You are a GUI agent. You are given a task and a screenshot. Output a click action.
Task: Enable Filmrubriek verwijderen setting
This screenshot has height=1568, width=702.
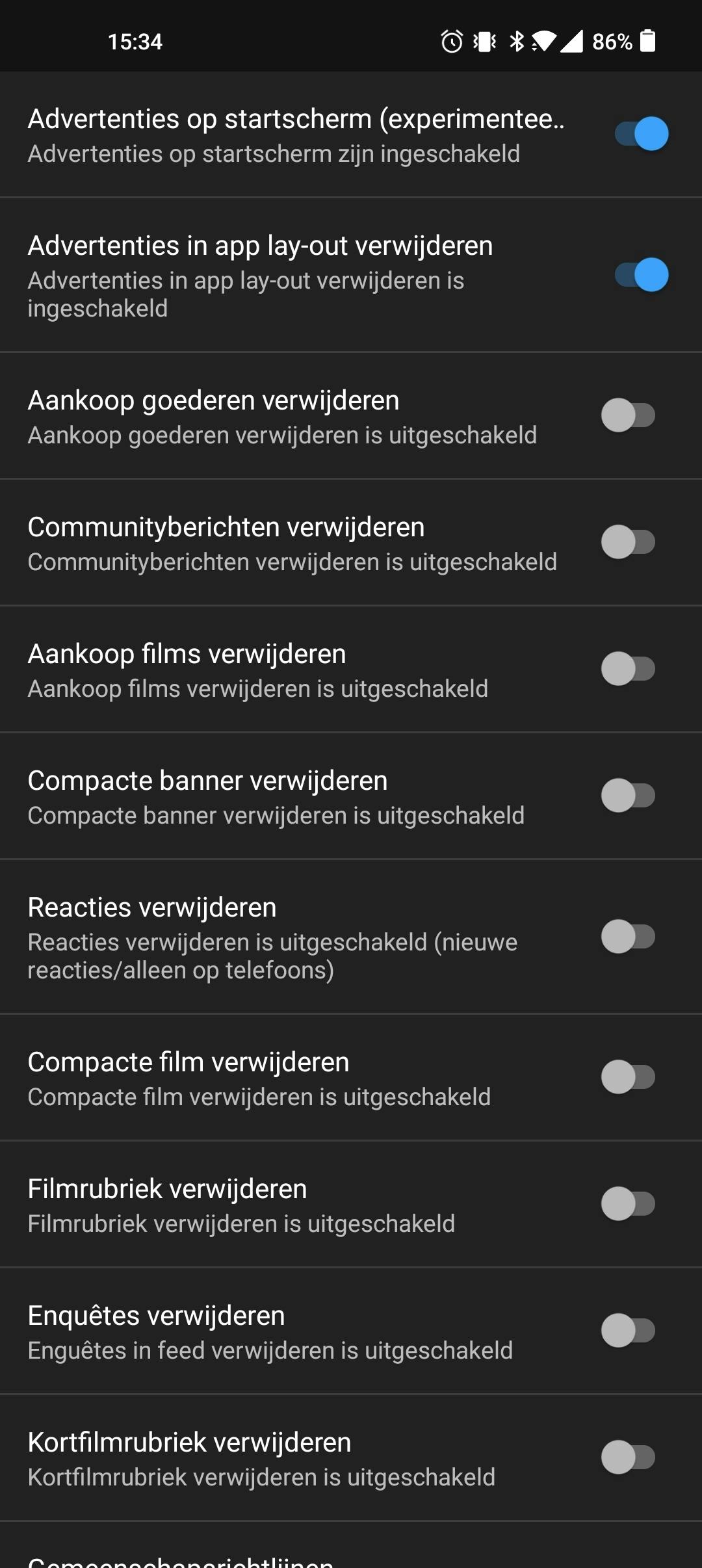tap(628, 1204)
